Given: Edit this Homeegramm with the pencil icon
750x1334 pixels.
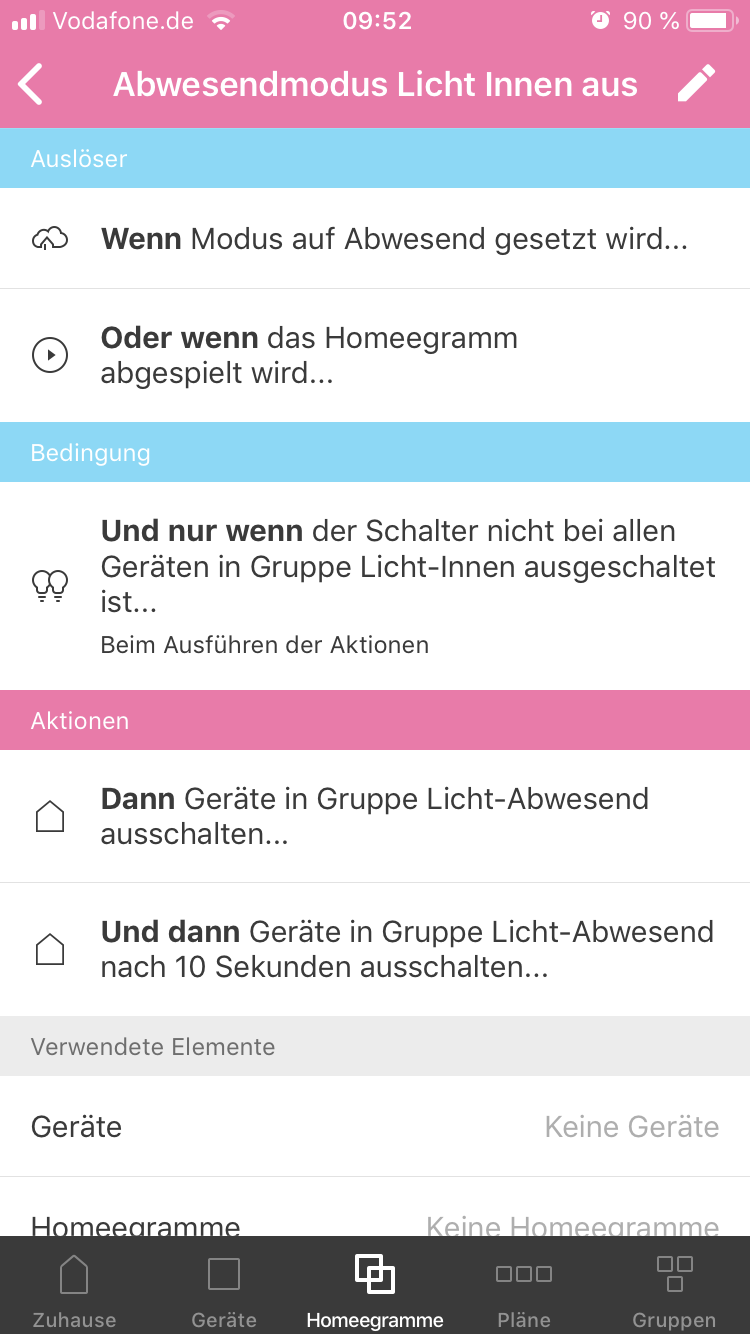Looking at the screenshot, I should 697,84.
